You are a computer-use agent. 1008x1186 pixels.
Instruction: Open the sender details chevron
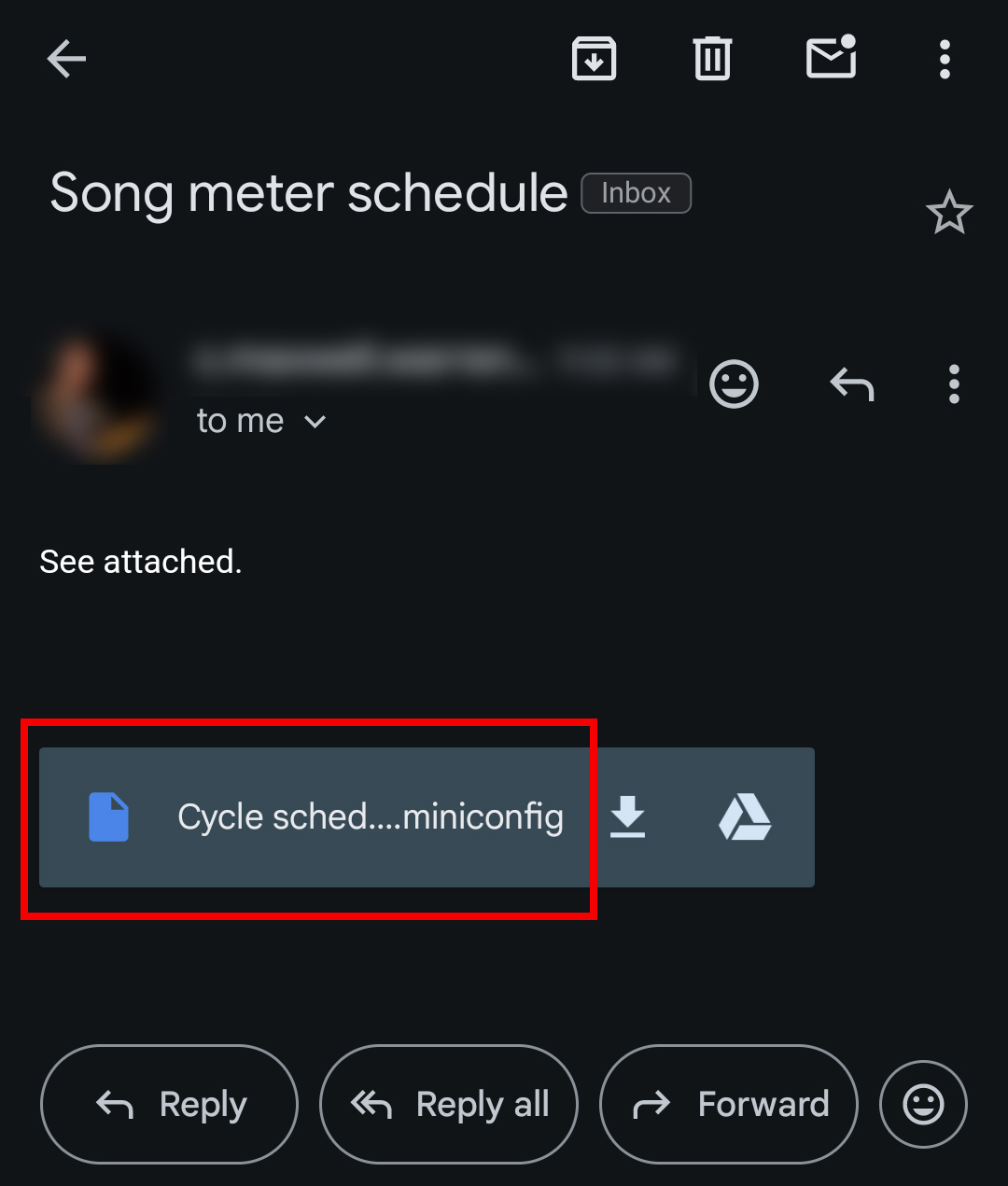pyautogui.click(x=315, y=421)
